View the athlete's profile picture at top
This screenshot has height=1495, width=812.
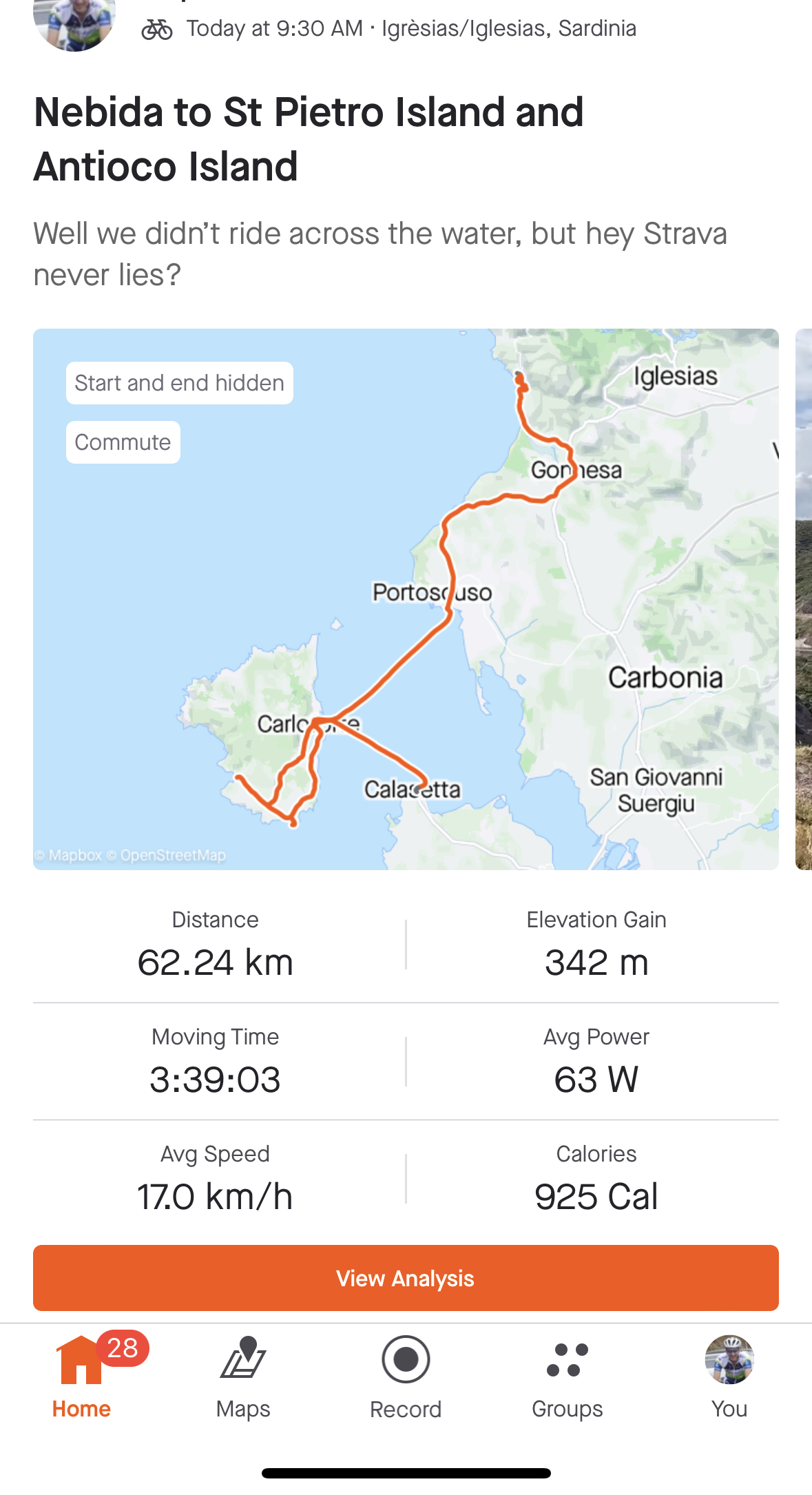click(74, 22)
